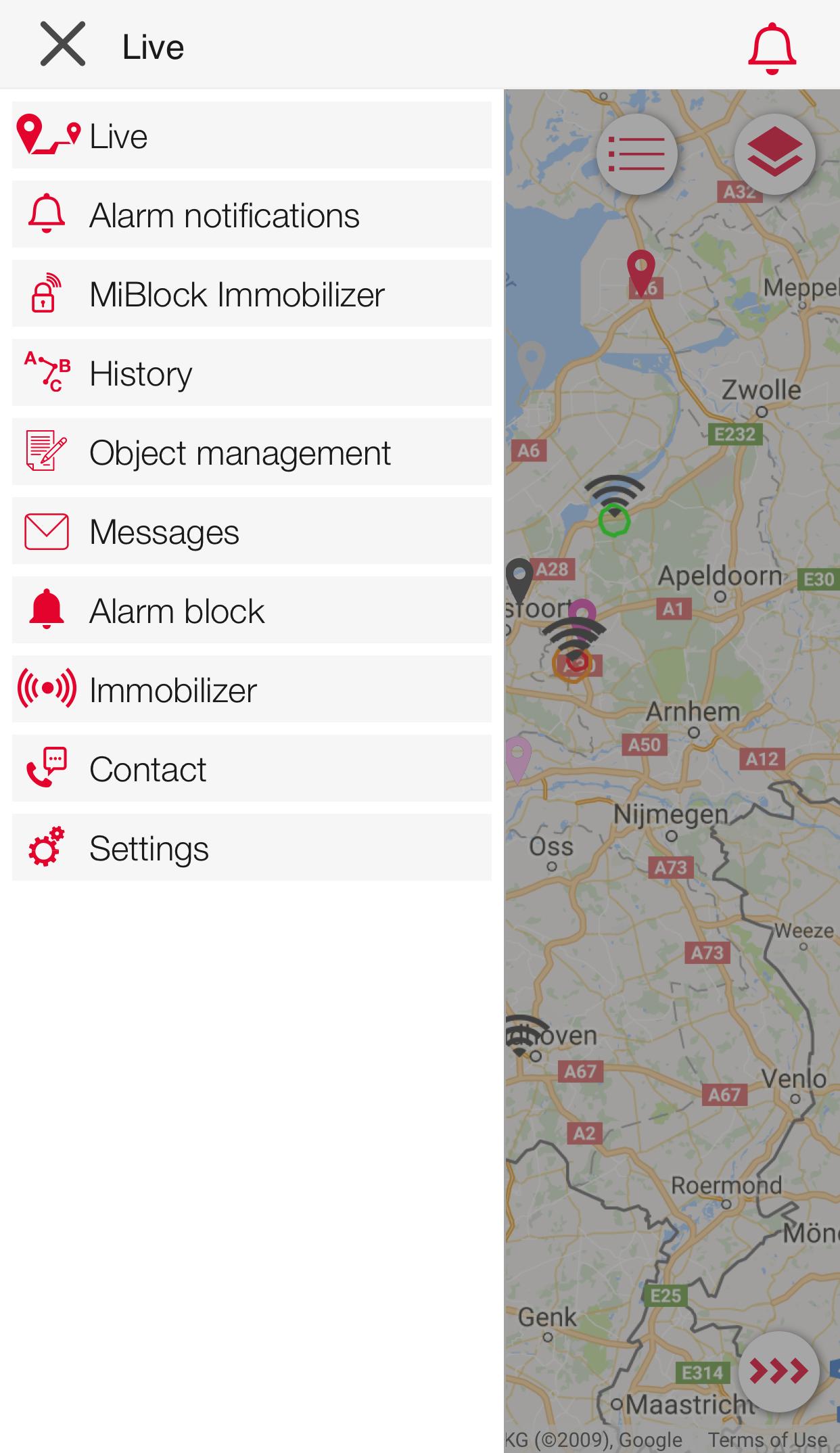Open Object management
Image resolution: width=840 pixels, height=1453 pixels.
tap(252, 453)
